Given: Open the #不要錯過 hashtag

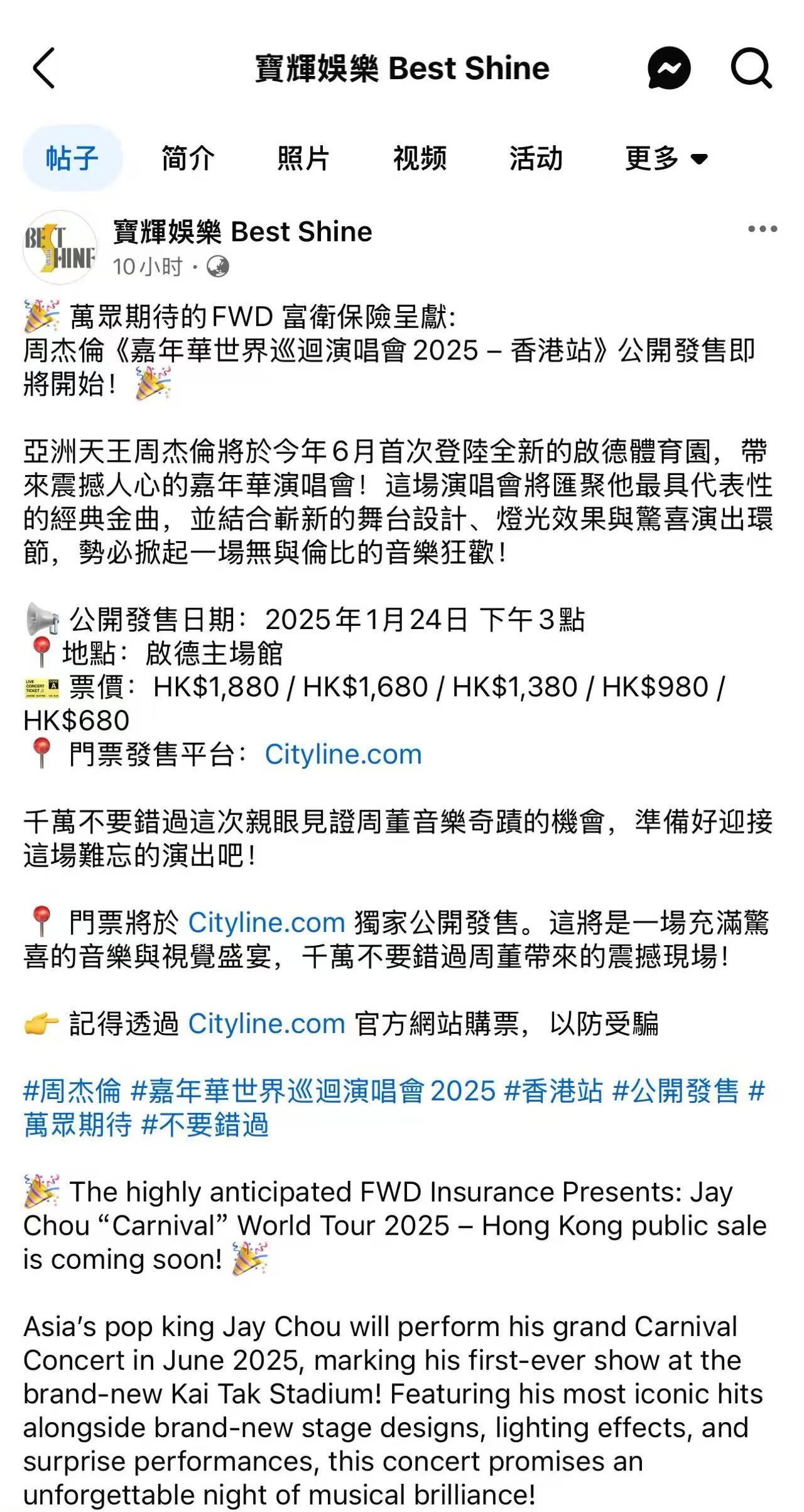Looking at the screenshot, I should pyautogui.click(x=205, y=1124).
